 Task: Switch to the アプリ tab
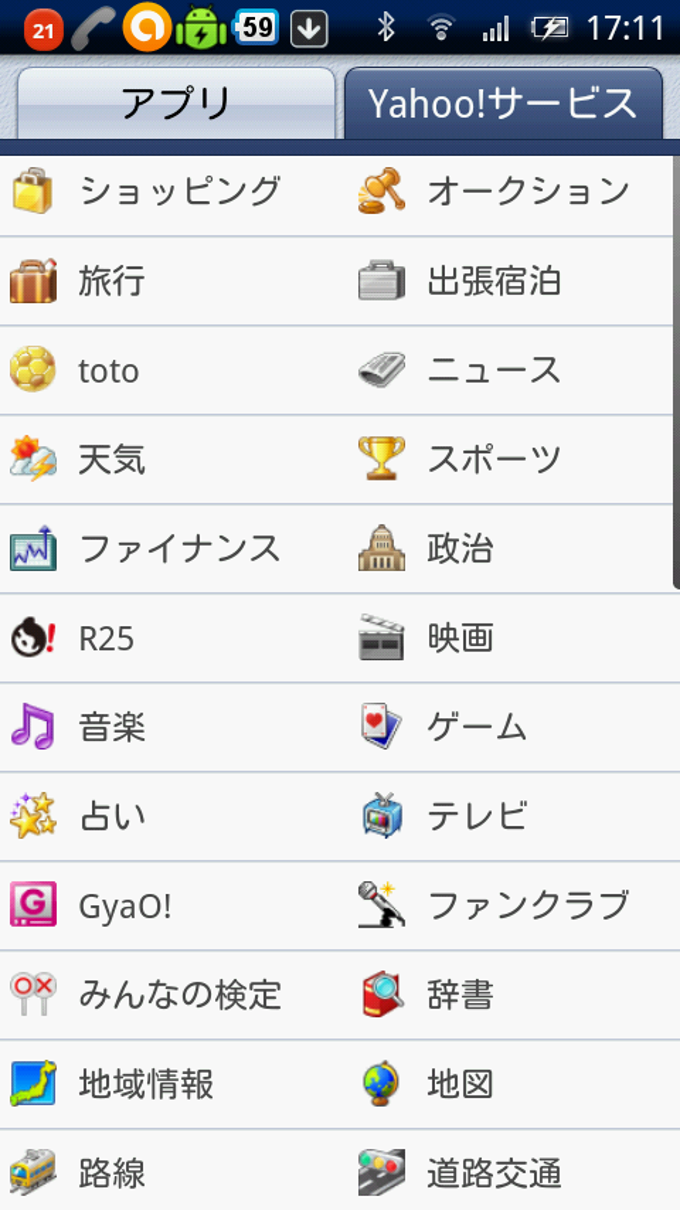point(176,103)
